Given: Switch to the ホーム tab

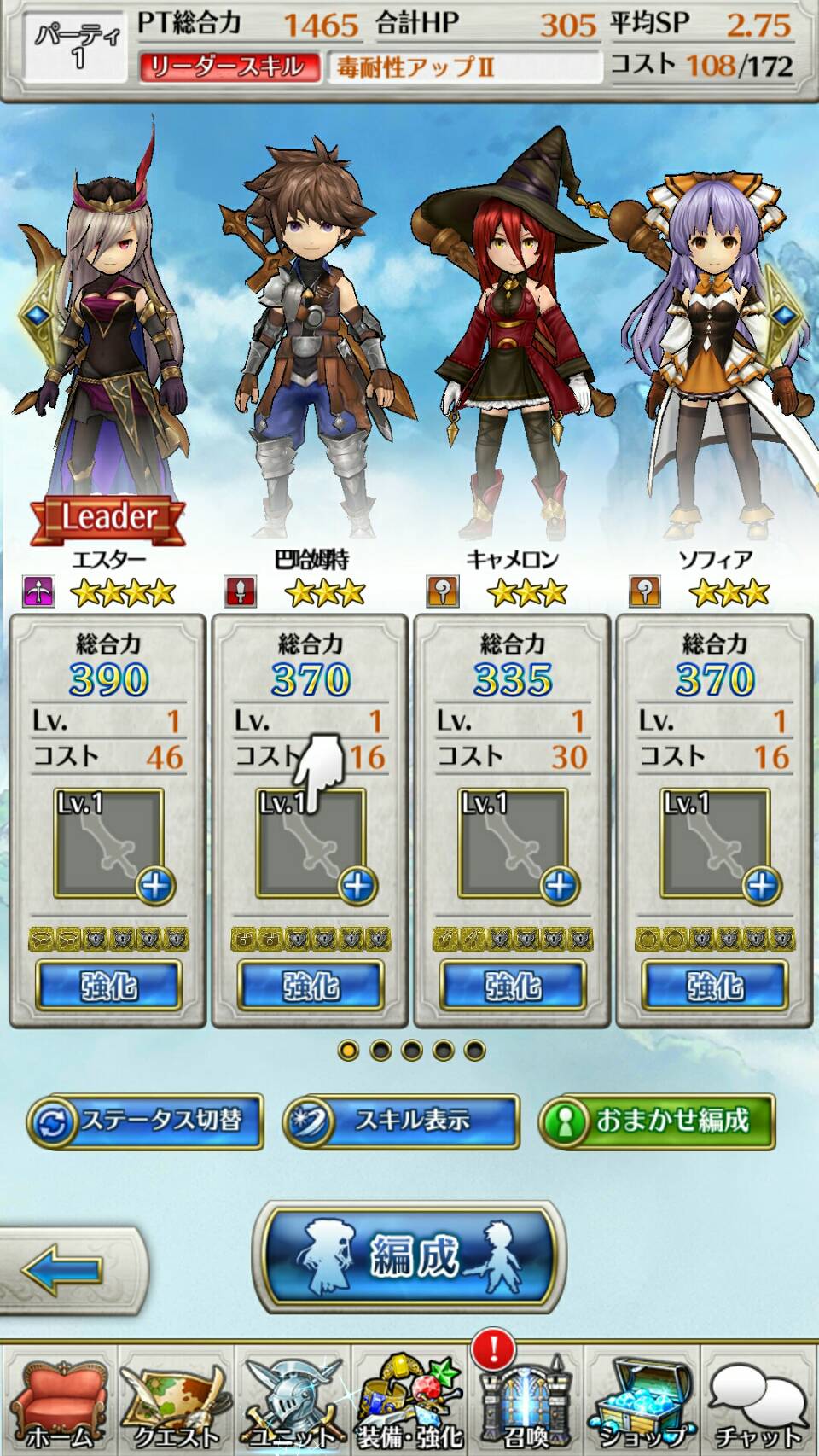Looking at the screenshot, I should click(x=58, y=1400).
